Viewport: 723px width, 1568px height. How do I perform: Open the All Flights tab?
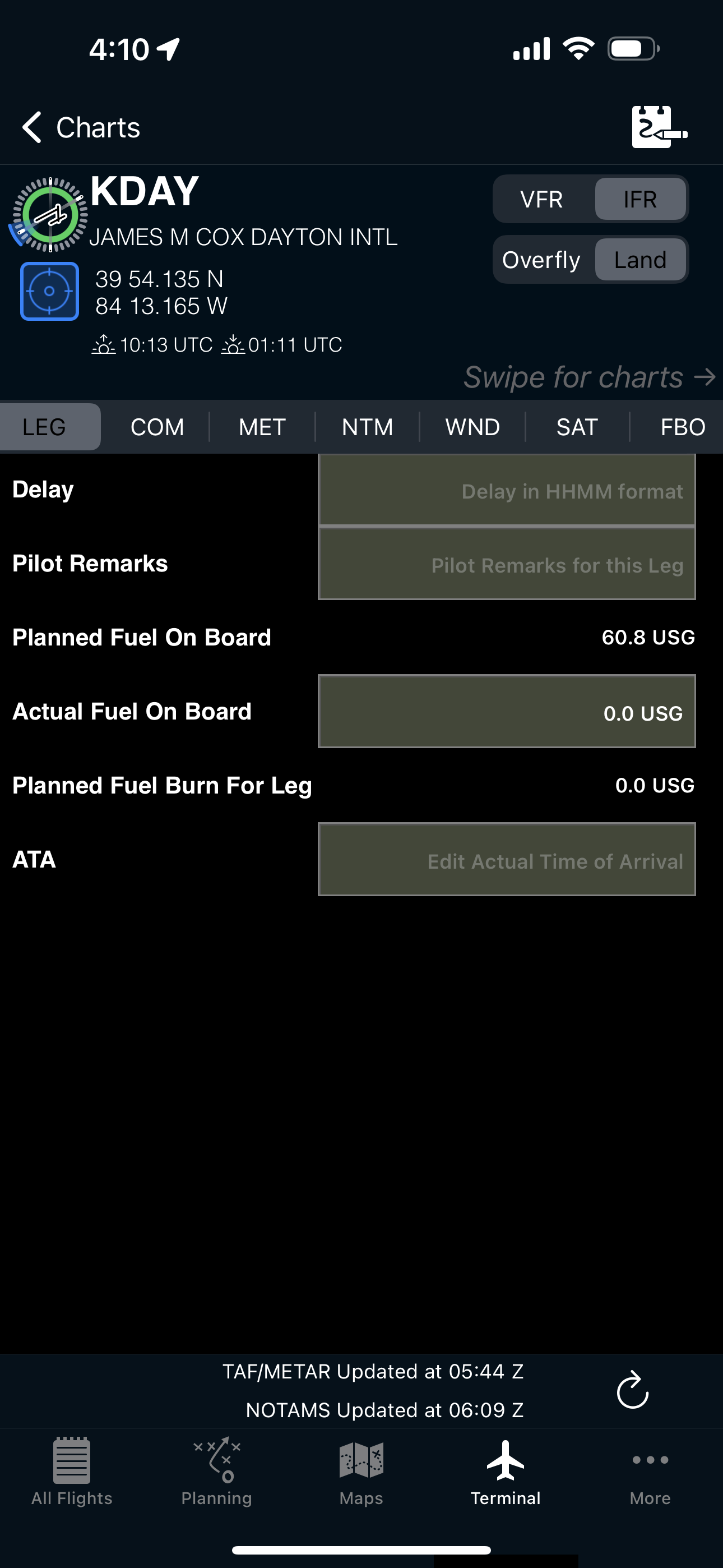(72, 1471)
